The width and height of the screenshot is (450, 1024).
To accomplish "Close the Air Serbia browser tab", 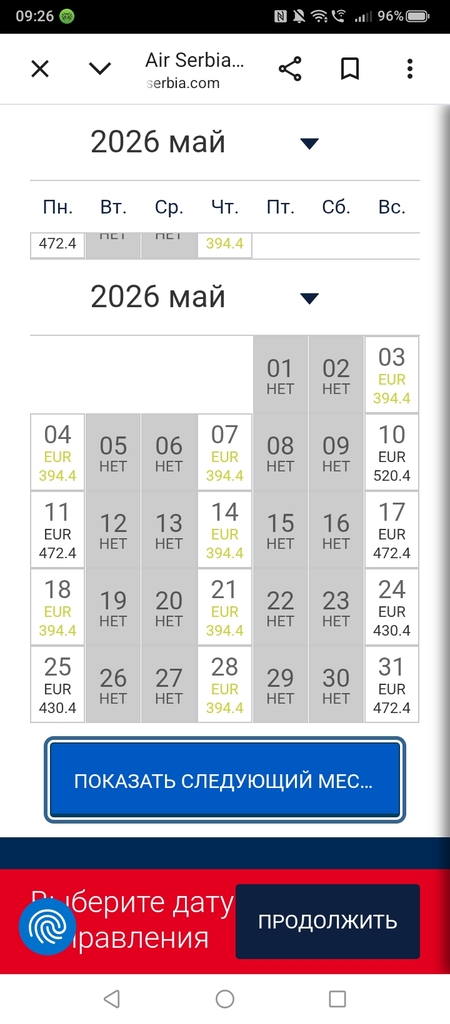I will click(x=40, y=69).
